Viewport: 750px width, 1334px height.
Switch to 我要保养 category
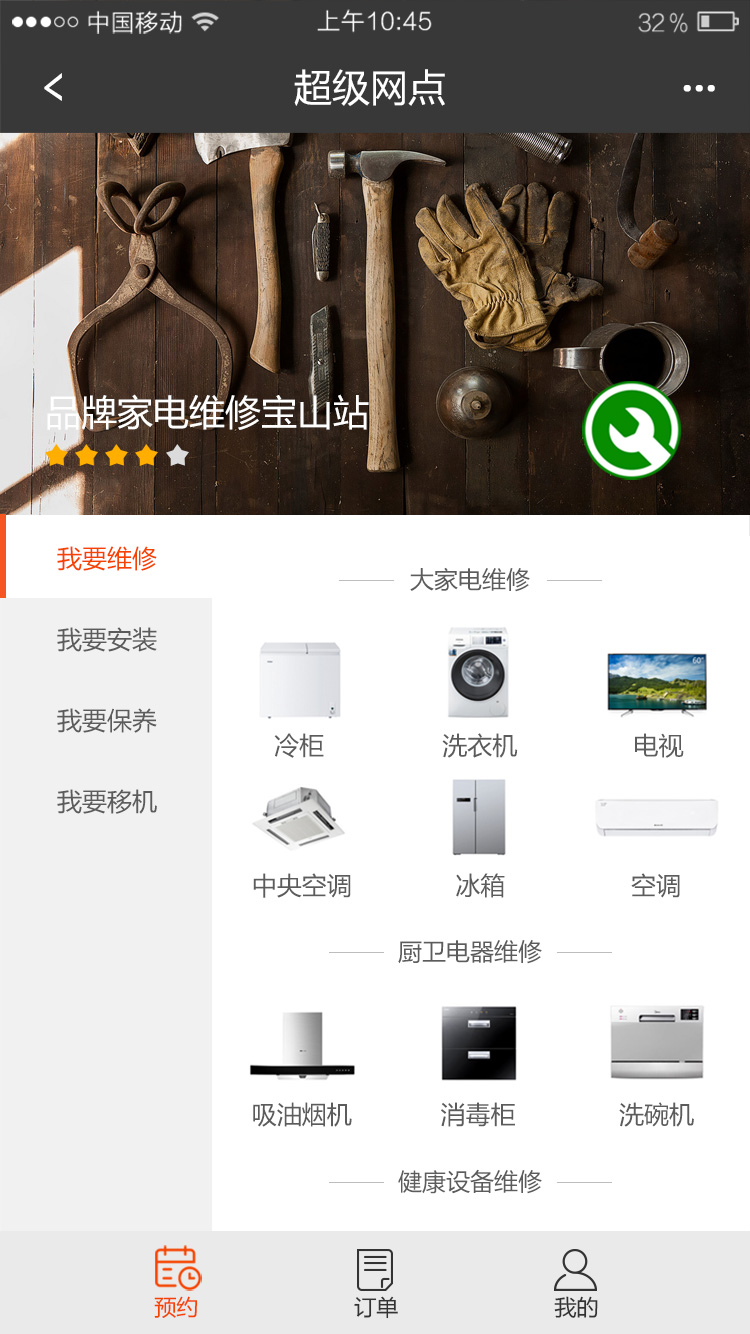click(x=107, y=721)
